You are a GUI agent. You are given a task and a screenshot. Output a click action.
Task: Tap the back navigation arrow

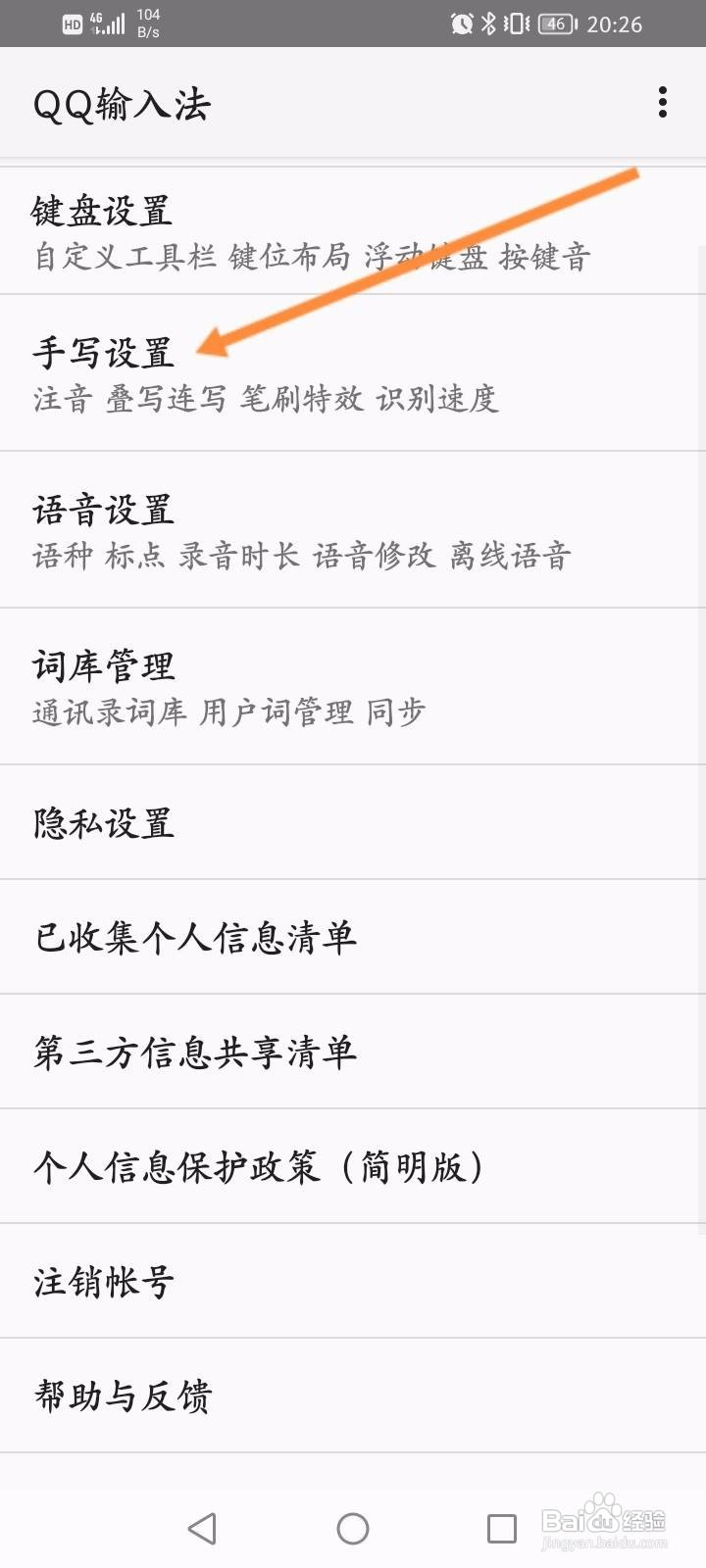[x=202, y=1527]
